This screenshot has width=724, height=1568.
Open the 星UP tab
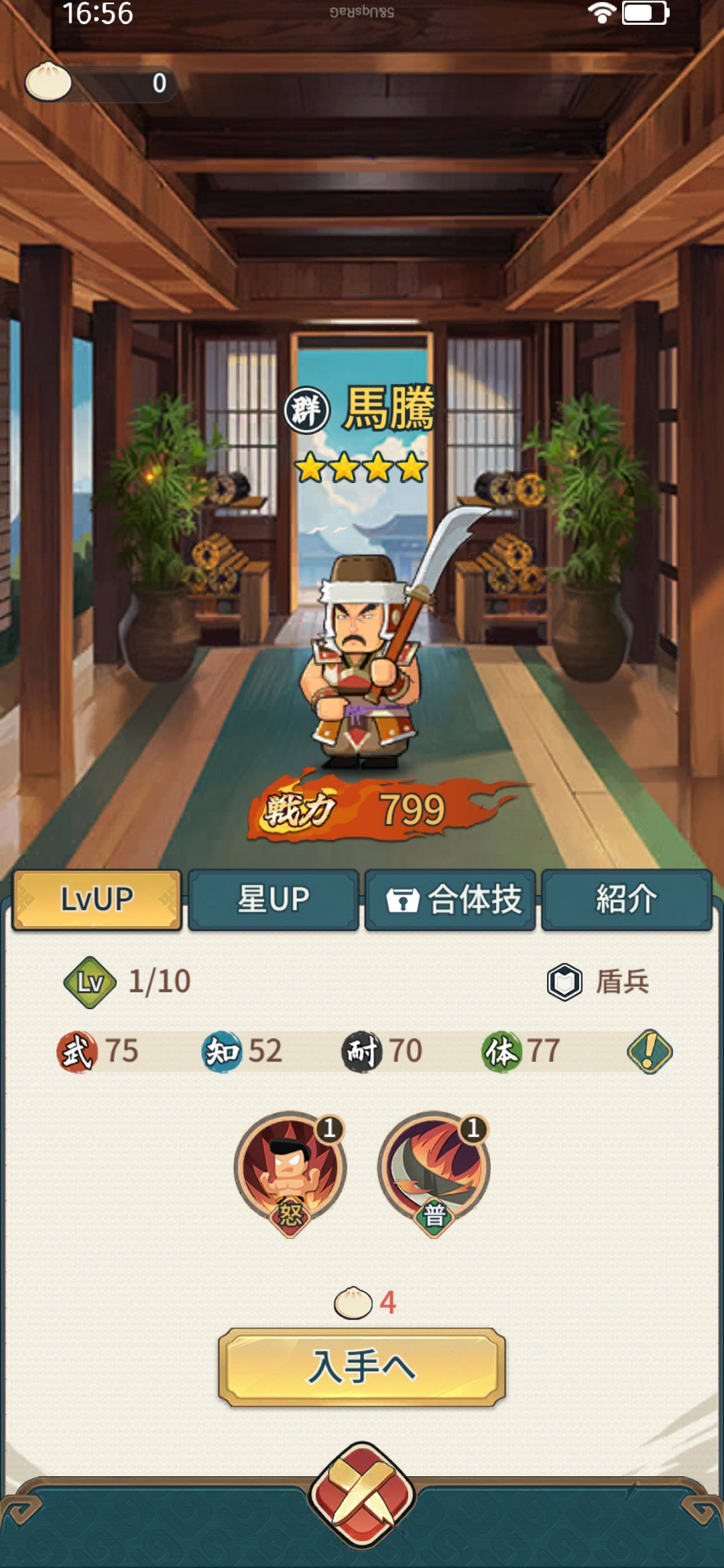pos(274,899)
